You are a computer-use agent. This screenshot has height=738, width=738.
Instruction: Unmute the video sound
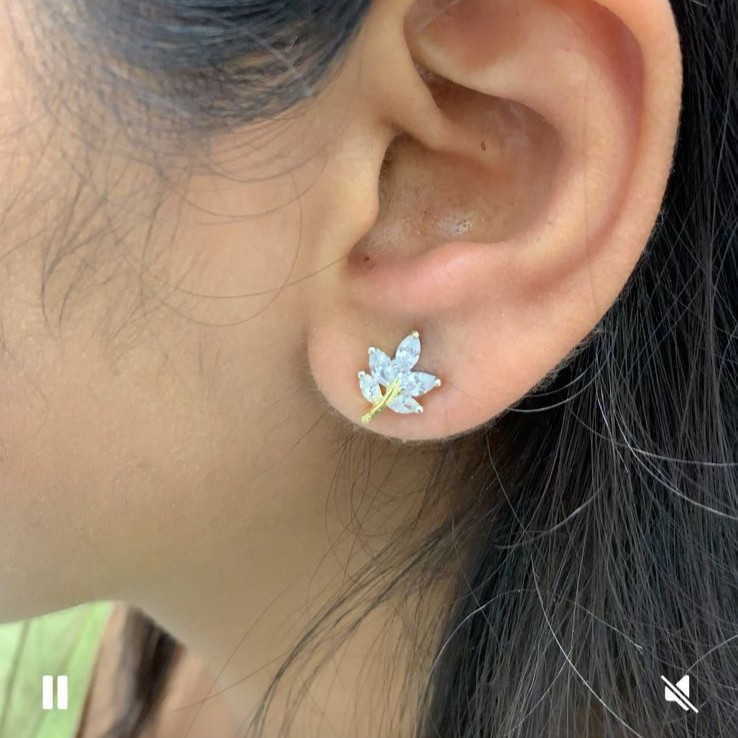(678, 692)
